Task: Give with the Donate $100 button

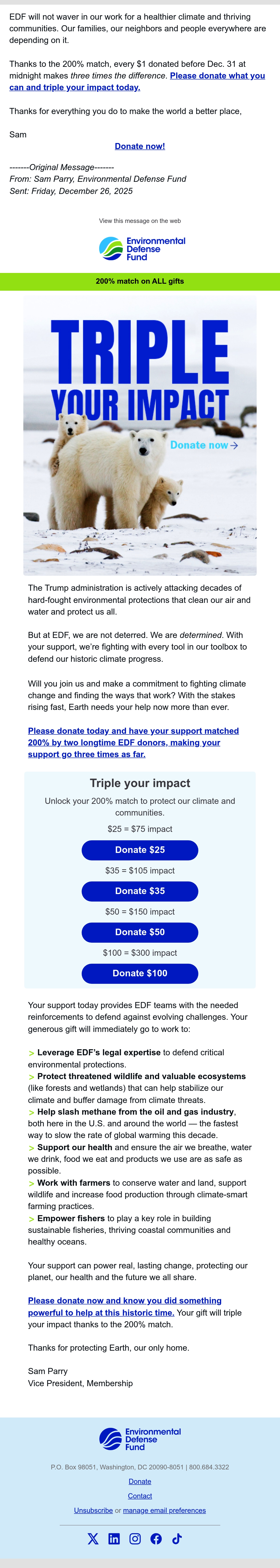Action: [x=140, y=973]
